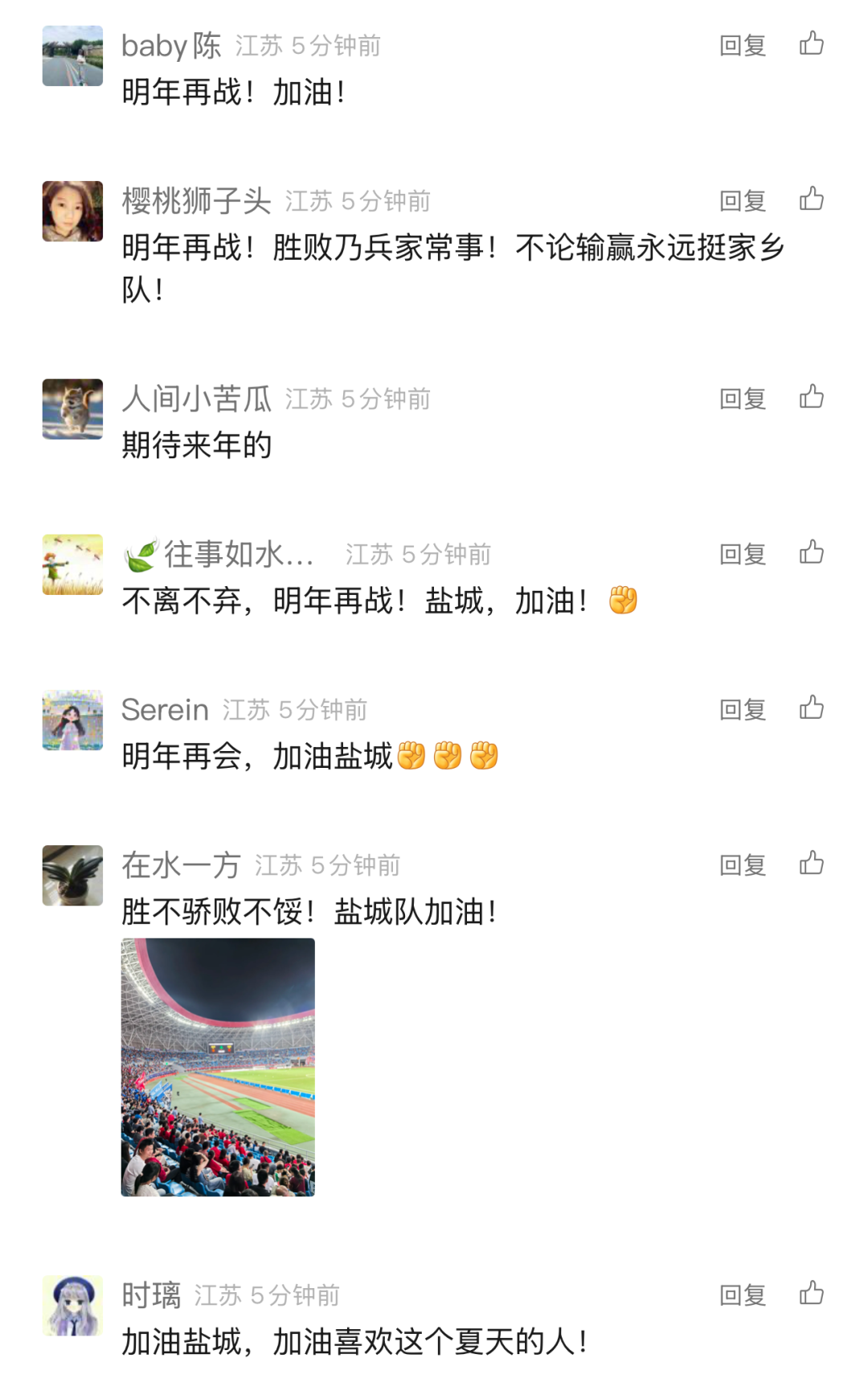Like Serein's comment
Image resolution: width=868 pixels, height=1383 pixels.
[812, 708]
